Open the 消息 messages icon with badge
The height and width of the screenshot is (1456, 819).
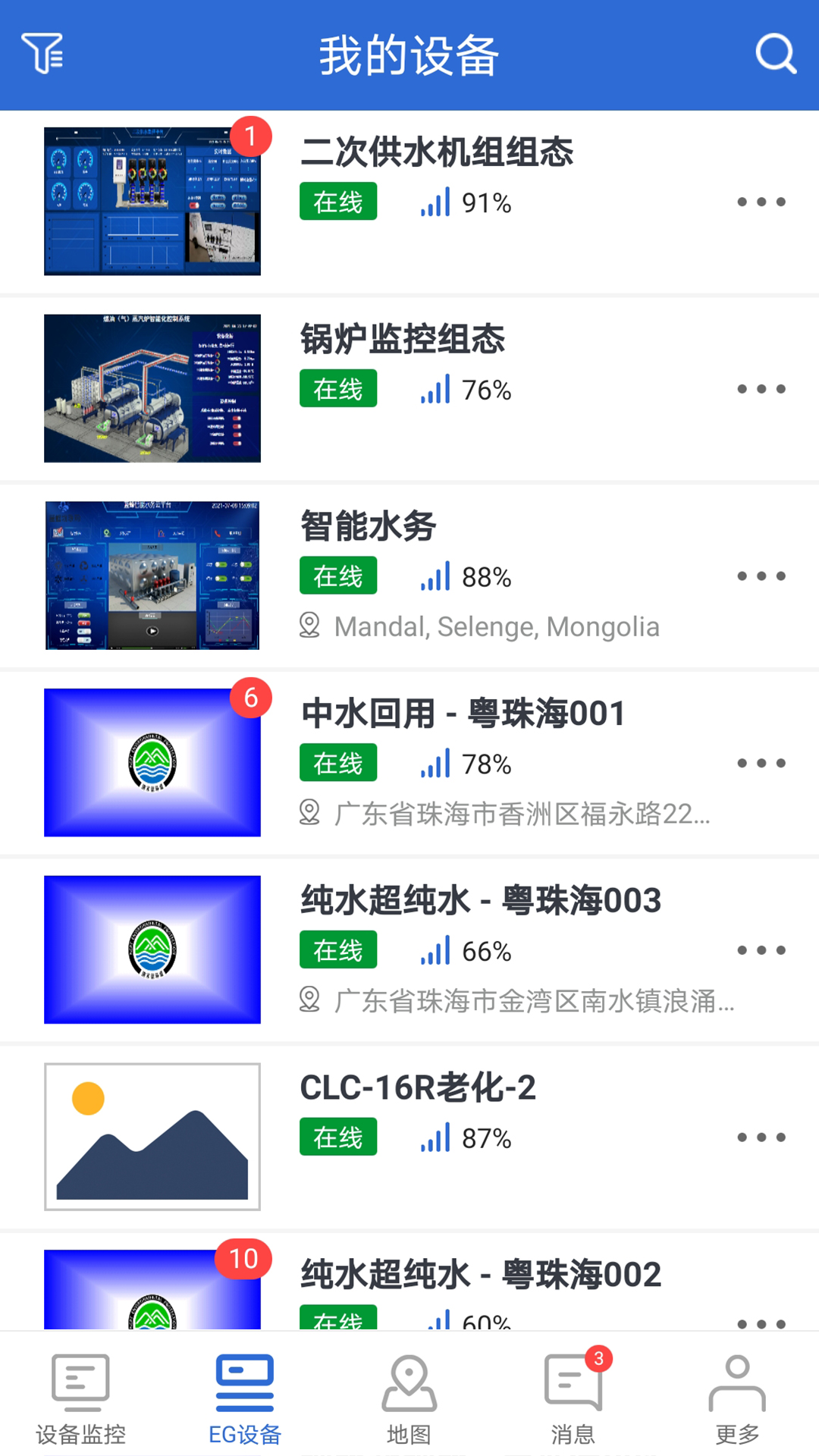coord(573,1382)
